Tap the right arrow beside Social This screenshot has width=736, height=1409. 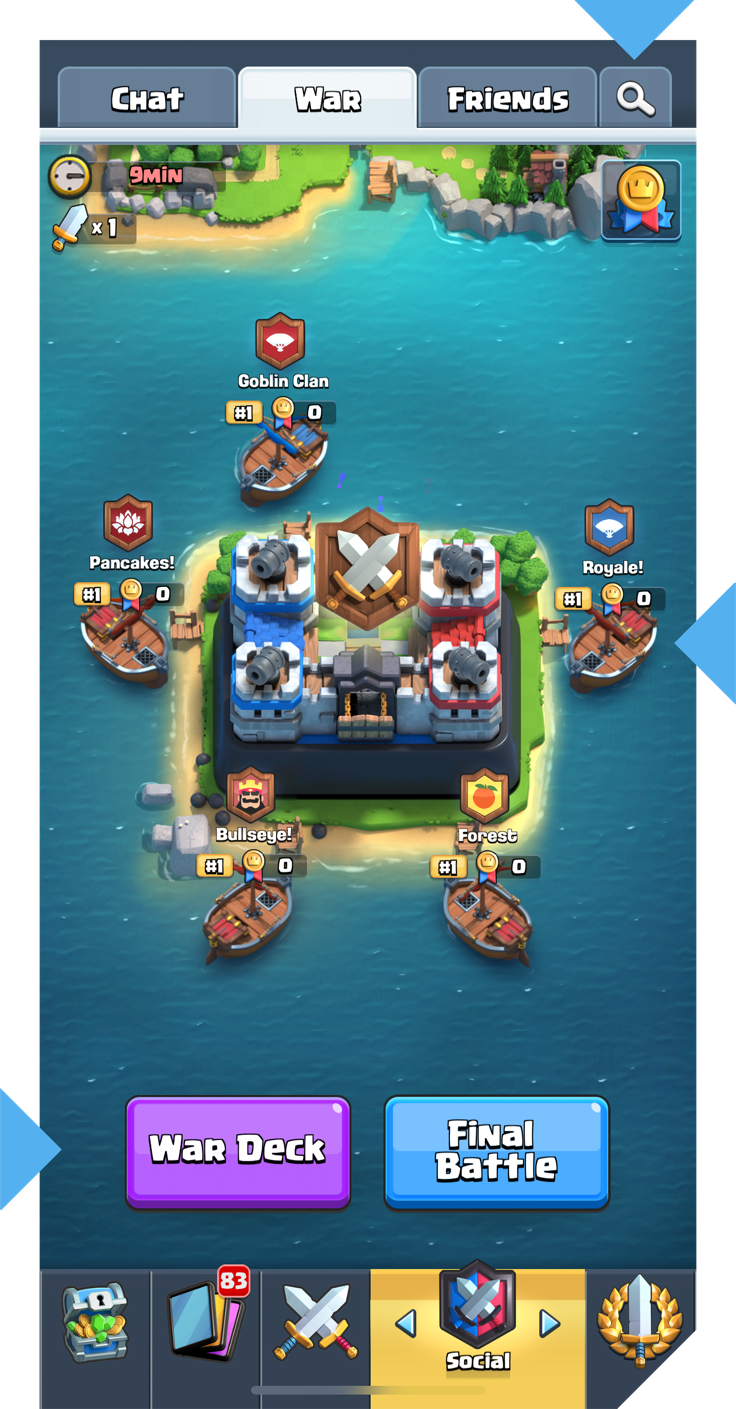tap(550, 1323)
